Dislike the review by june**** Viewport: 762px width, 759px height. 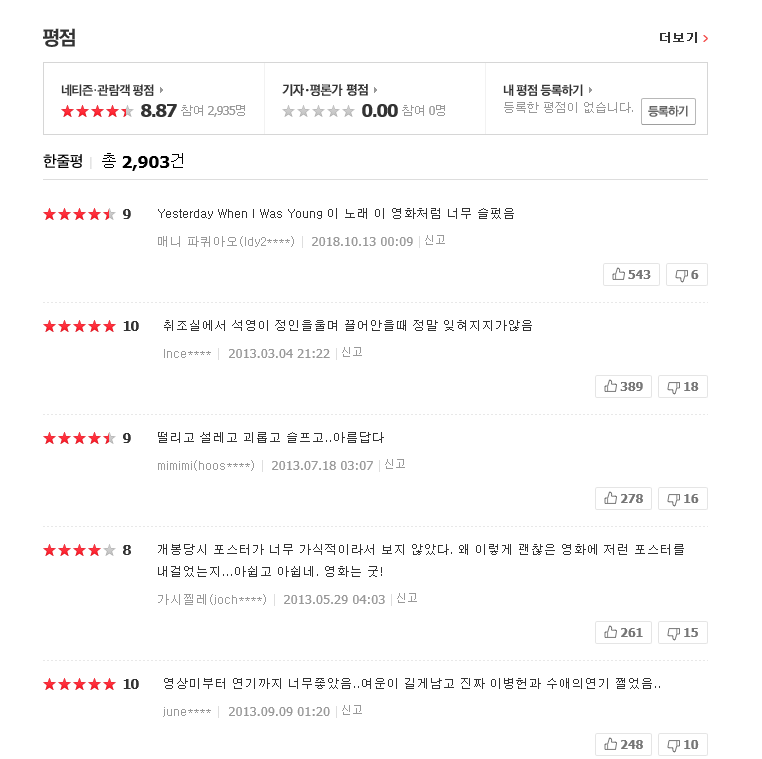pos(683,744)
